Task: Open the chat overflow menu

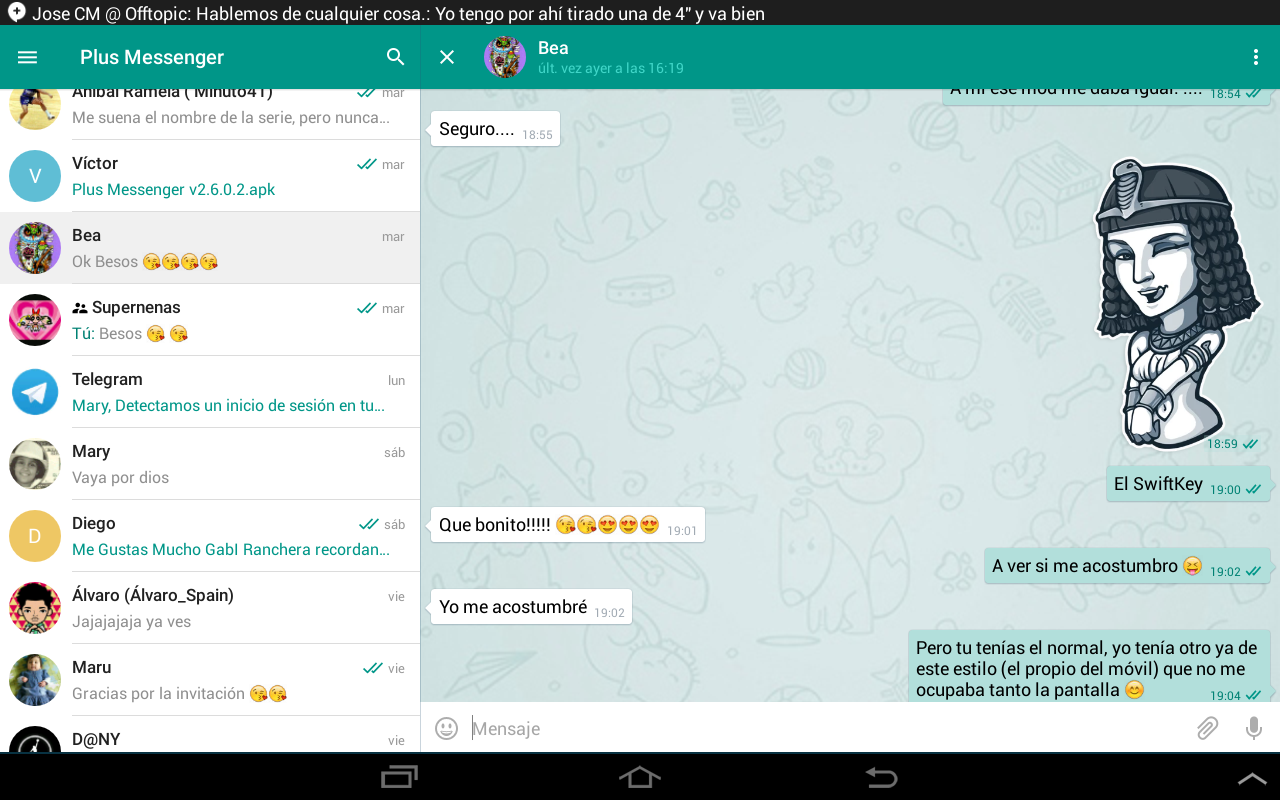Action: (1256, 57)
